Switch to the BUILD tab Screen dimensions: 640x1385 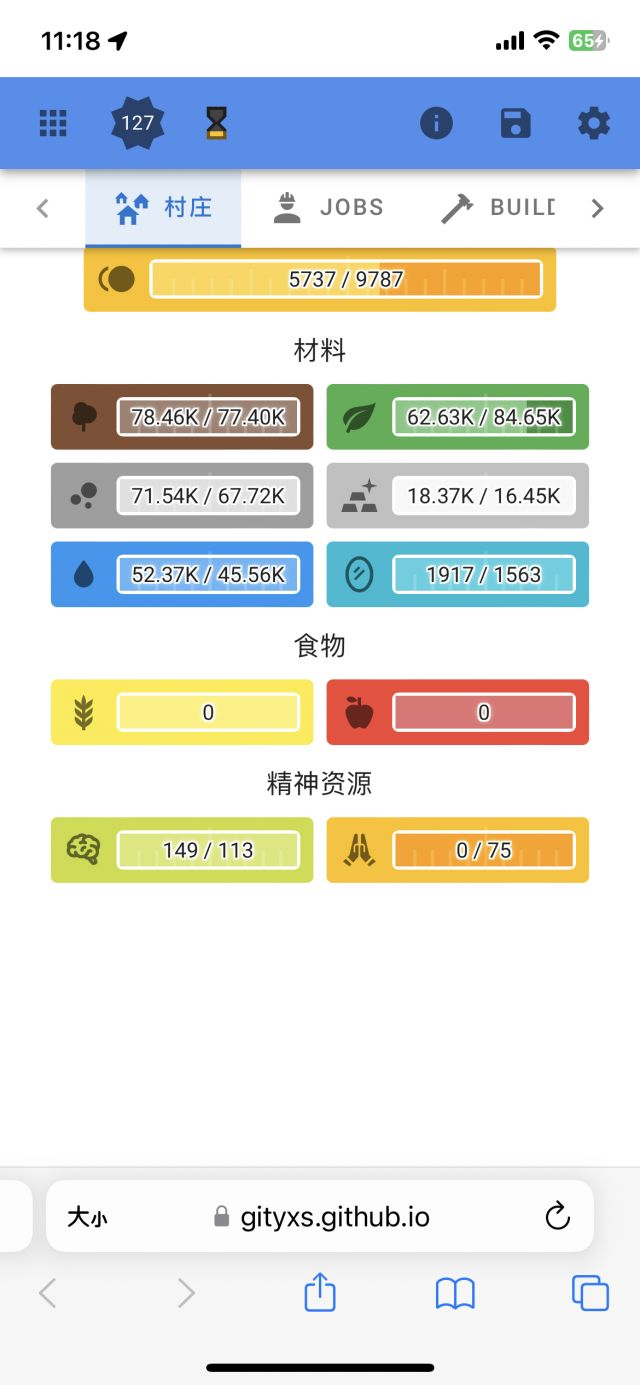tap(499, 208)
